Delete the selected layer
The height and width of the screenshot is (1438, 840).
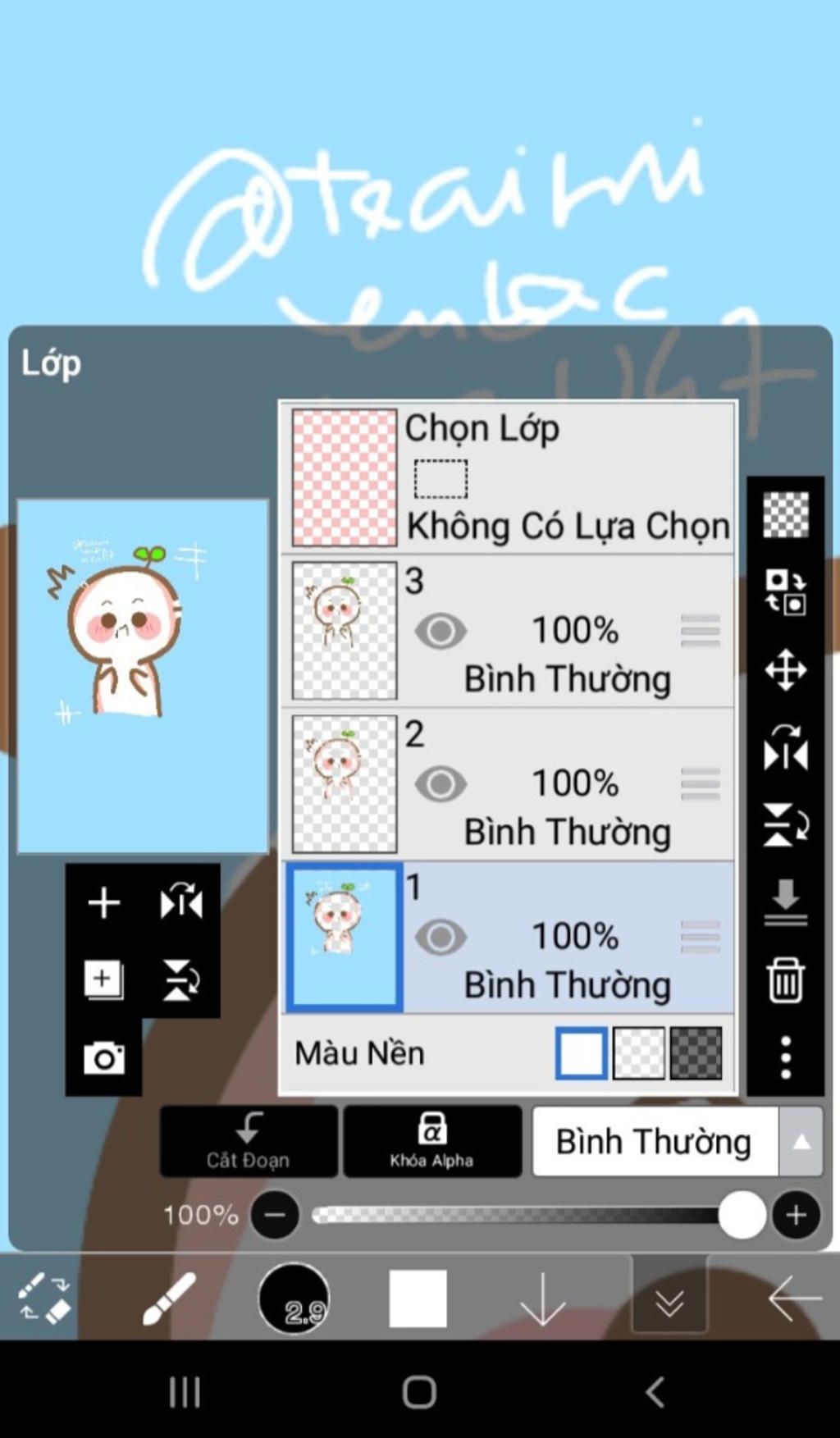coord(785,979)
